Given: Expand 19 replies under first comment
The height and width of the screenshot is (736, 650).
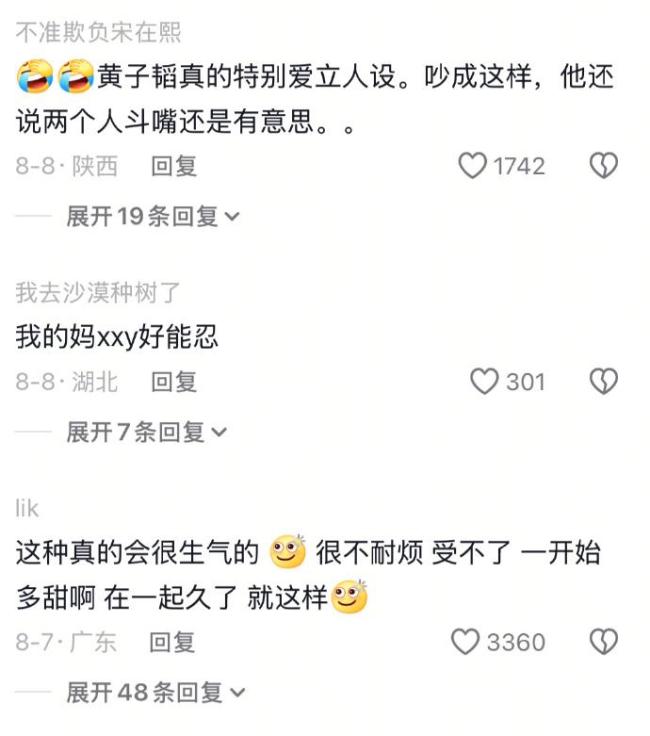Looking at the screenshot, I should point(152,216).
